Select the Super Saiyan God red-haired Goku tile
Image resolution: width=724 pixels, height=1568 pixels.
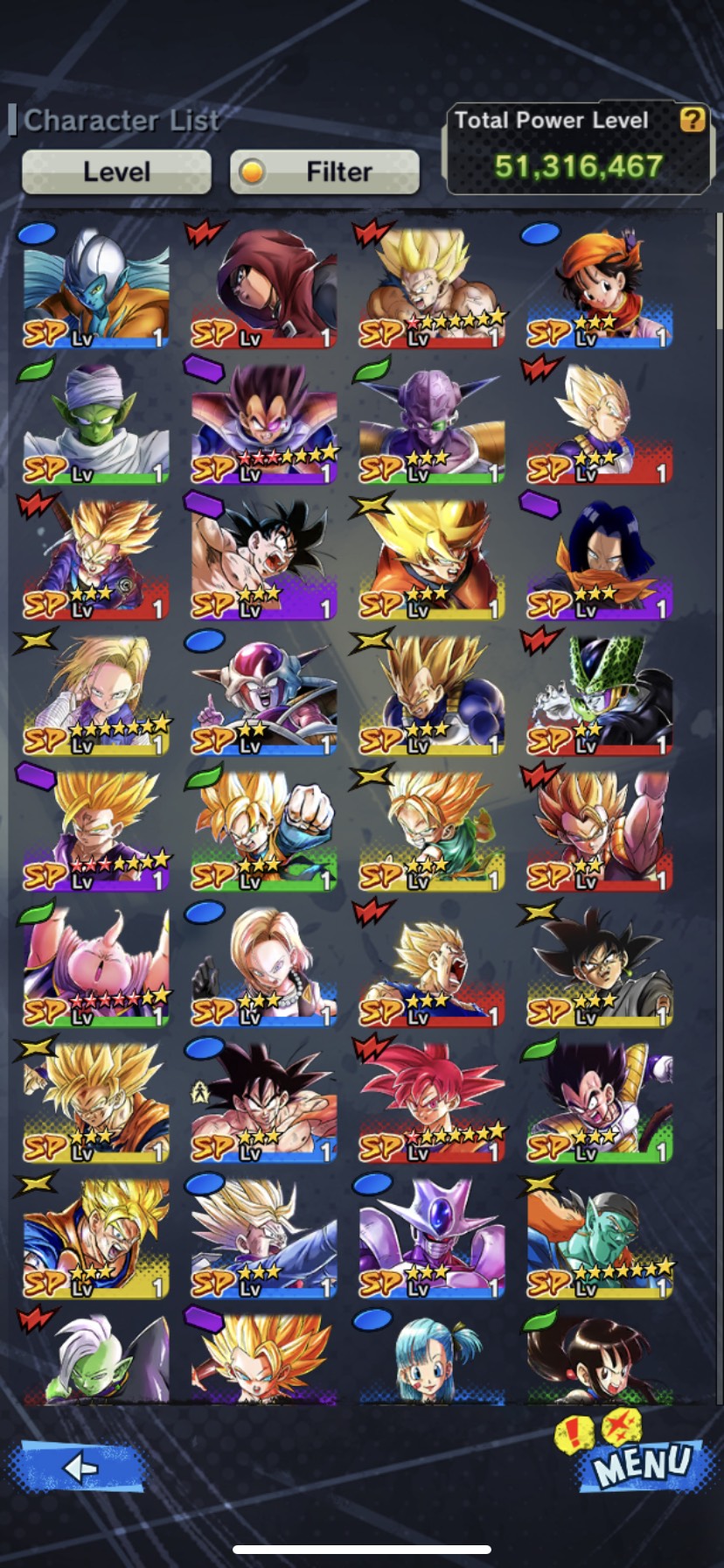[x=432, y=1102]
